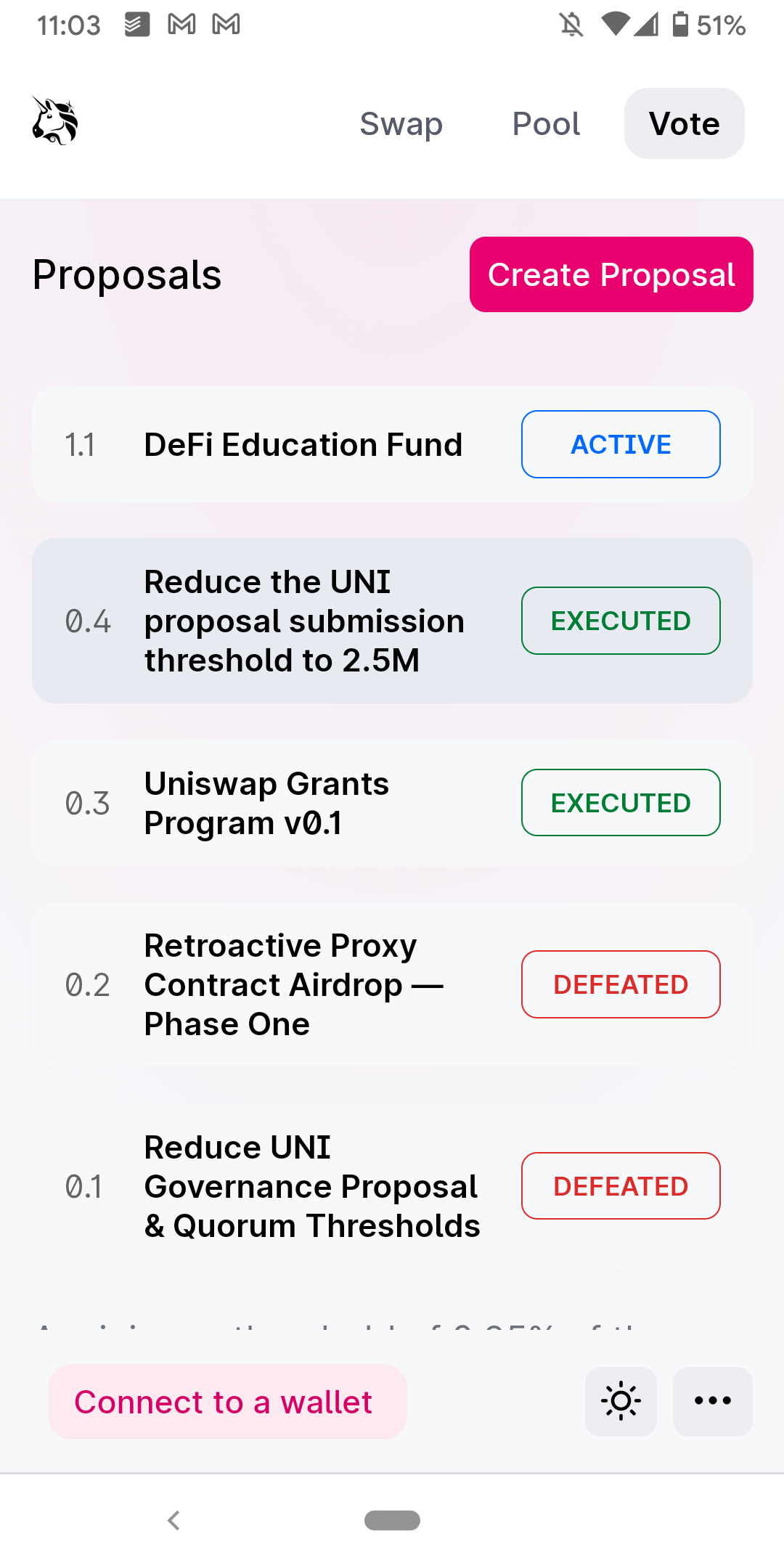Tap the navigation handle at screen bottom
784x1568 pixels.
(392, 1520)
